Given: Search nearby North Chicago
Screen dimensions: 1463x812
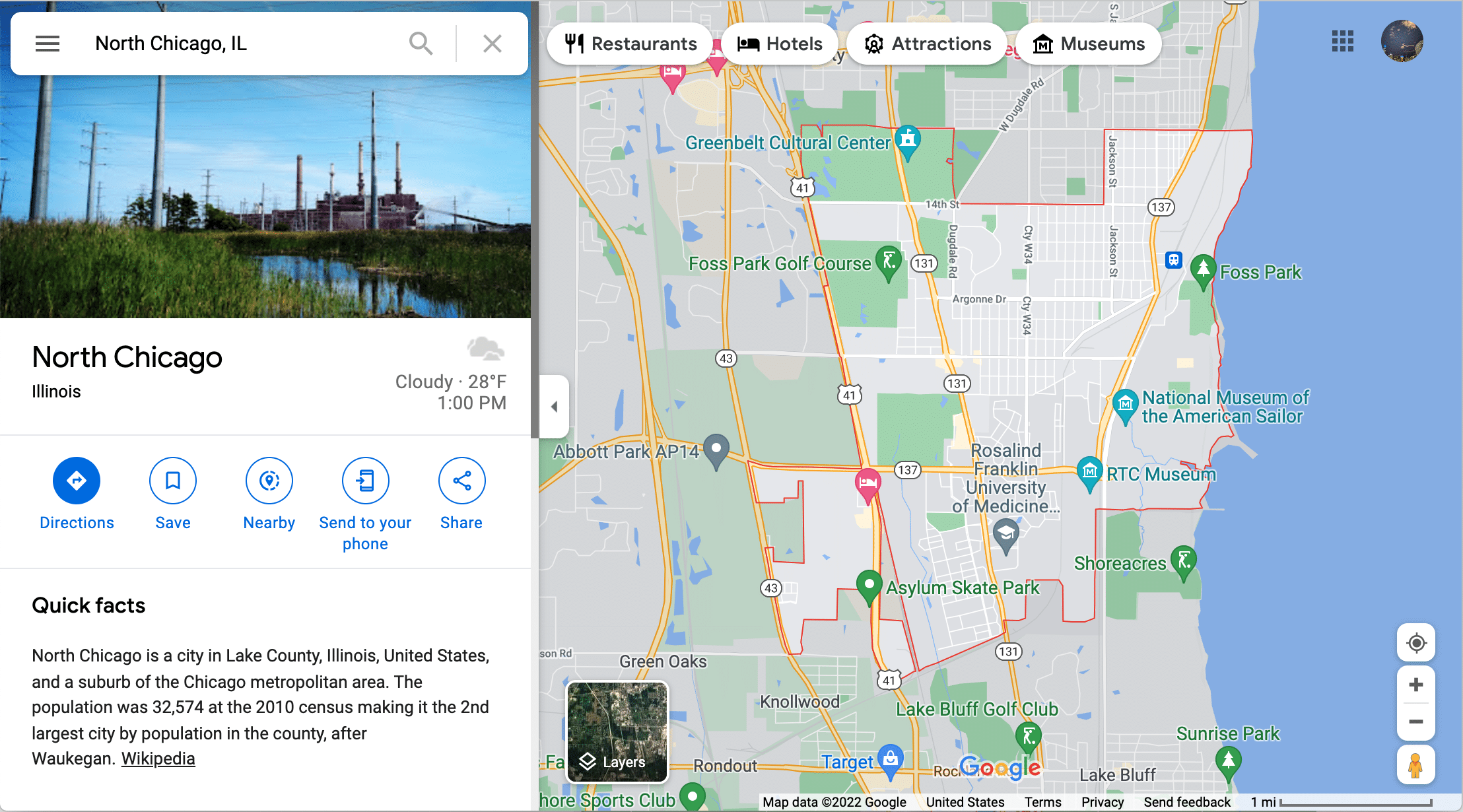Looking at the screenshot, I should [269, 481].
